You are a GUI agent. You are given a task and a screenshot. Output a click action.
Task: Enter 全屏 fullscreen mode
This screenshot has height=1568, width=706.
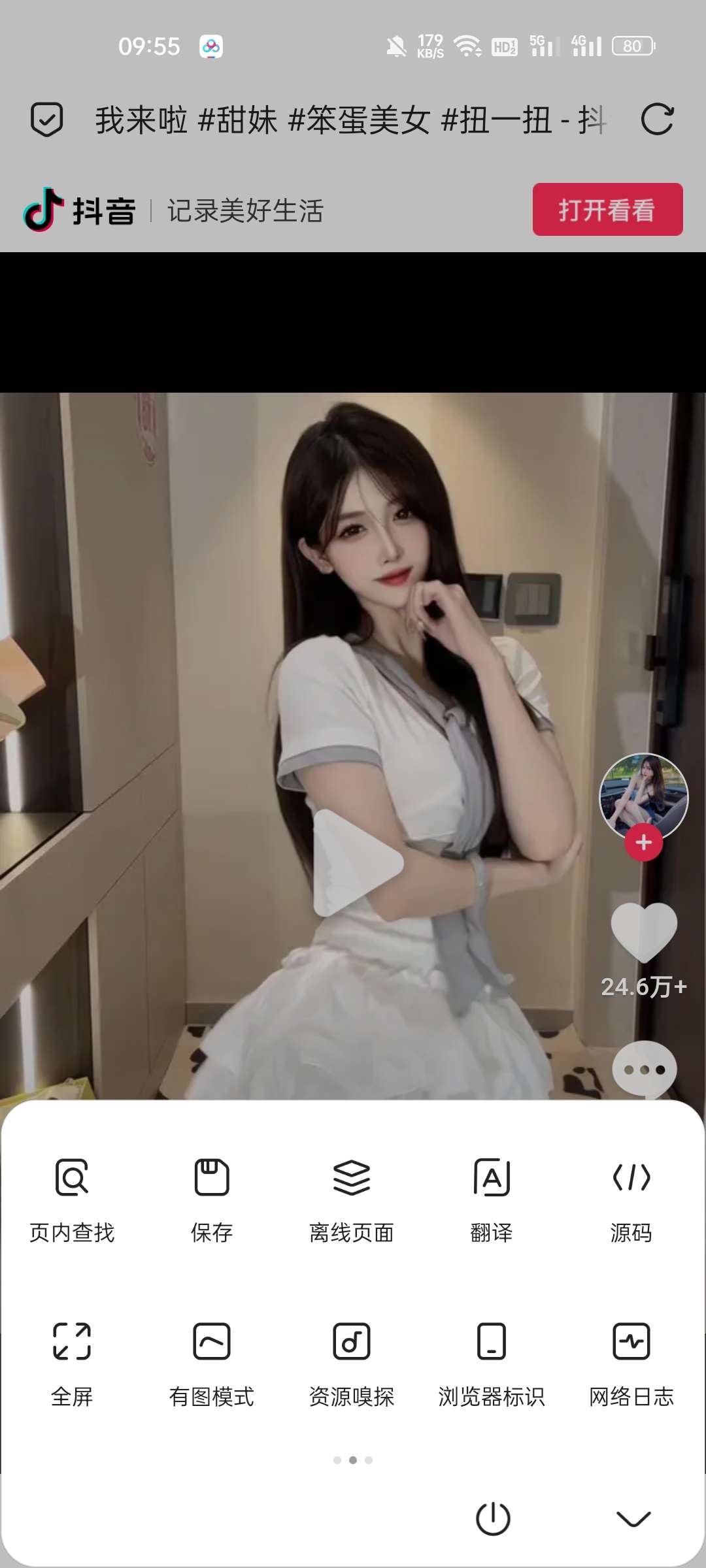(72, 1363)
